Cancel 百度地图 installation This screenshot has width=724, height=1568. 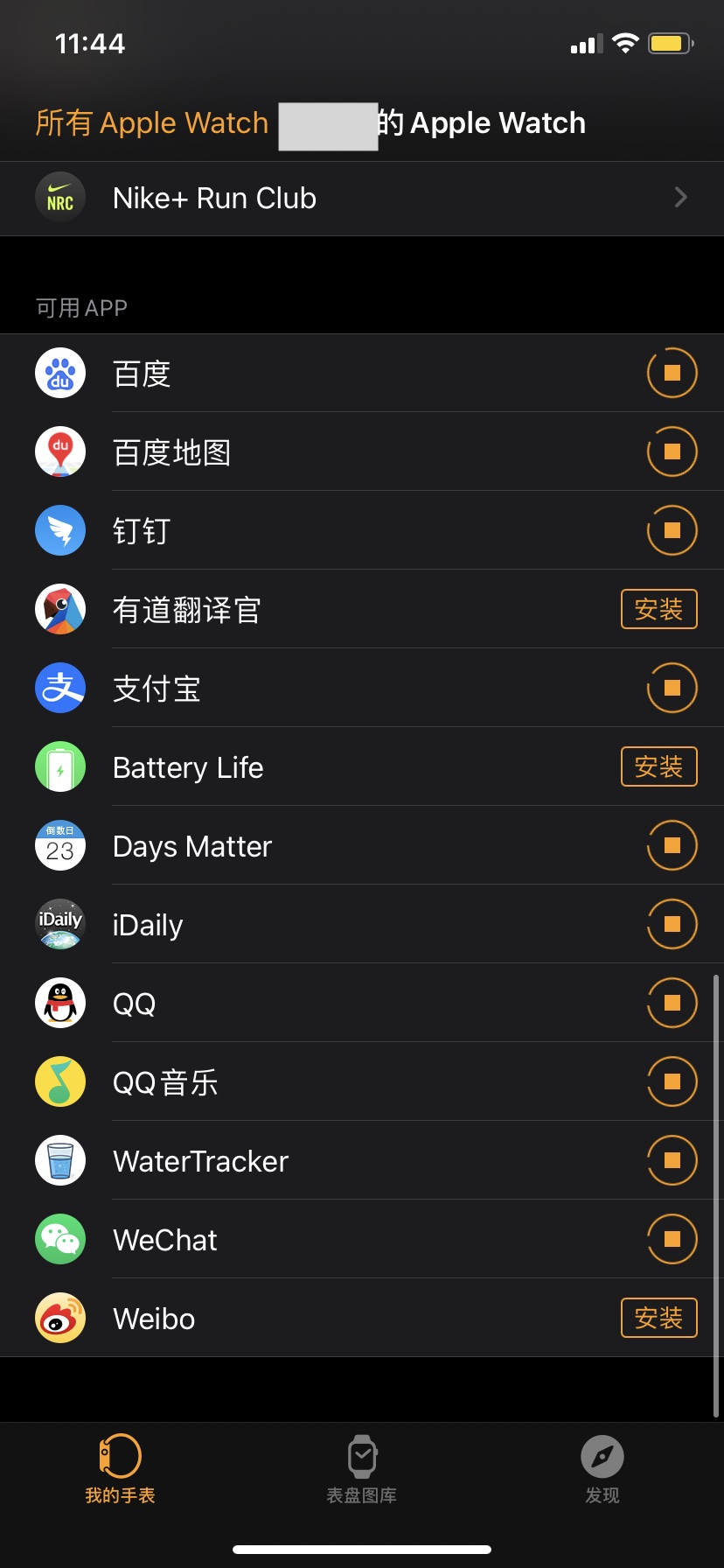(672, 452)
